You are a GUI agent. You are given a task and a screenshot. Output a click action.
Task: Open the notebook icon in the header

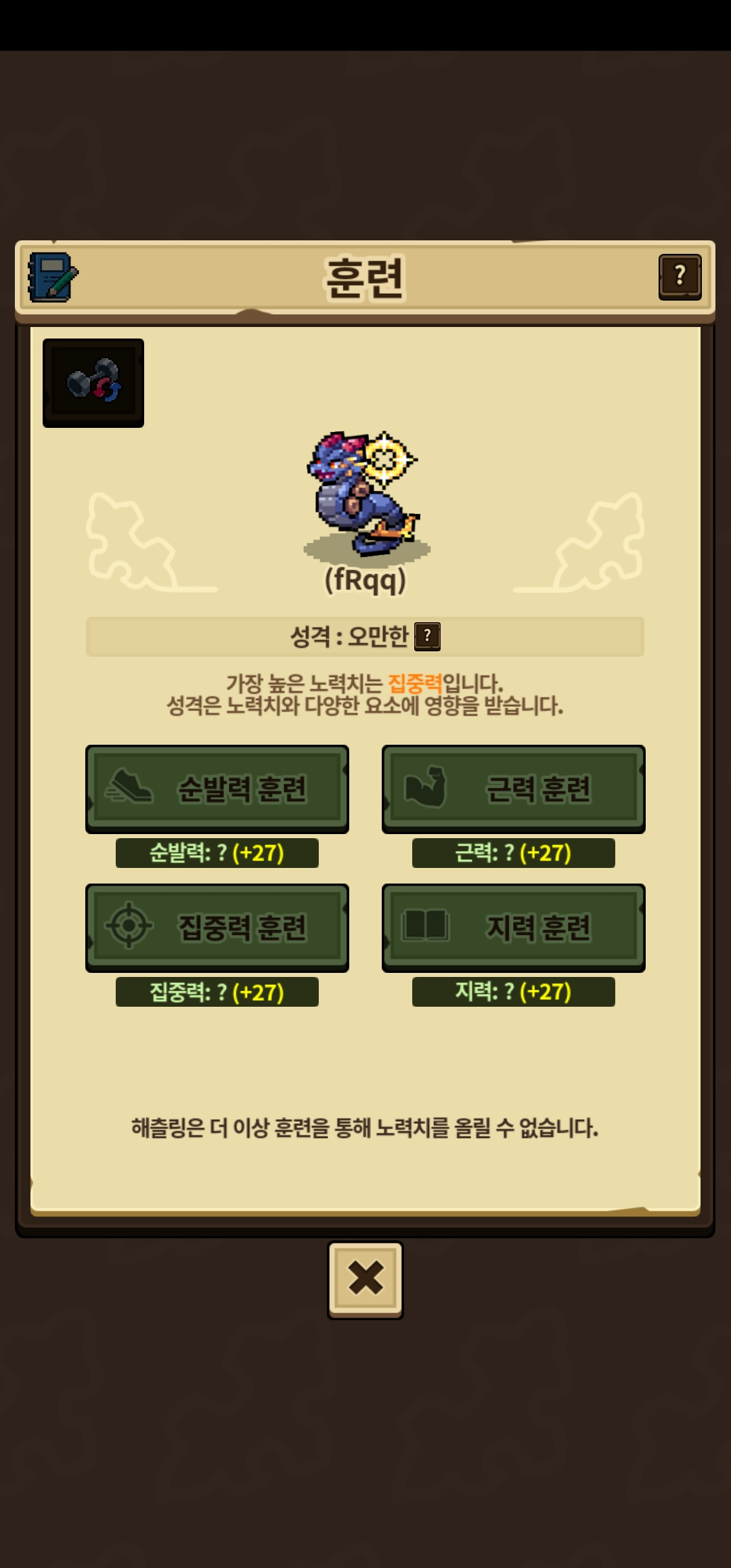[x=52, y=278]
